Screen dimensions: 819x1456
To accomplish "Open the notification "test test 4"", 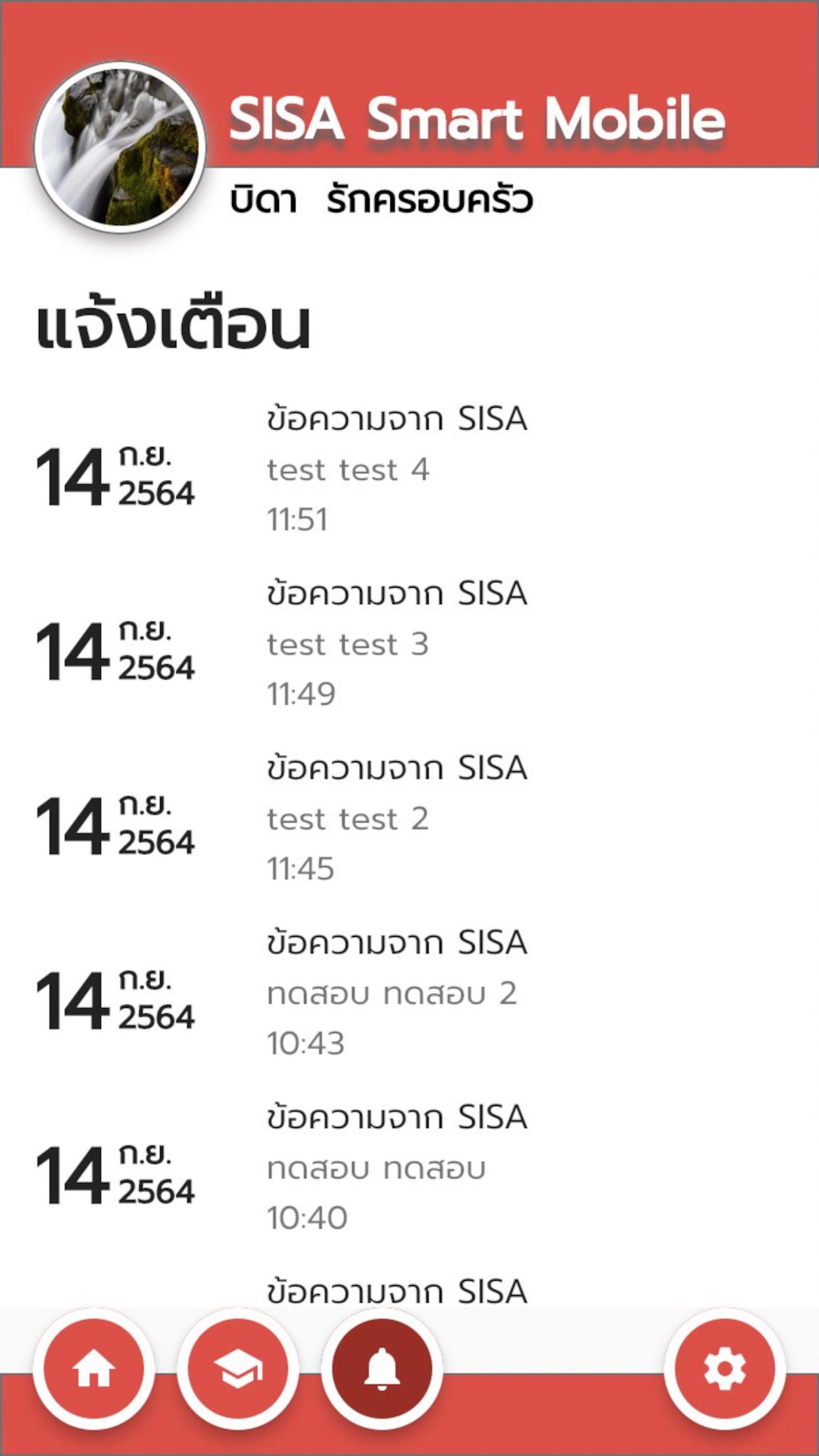I will 348,470.
